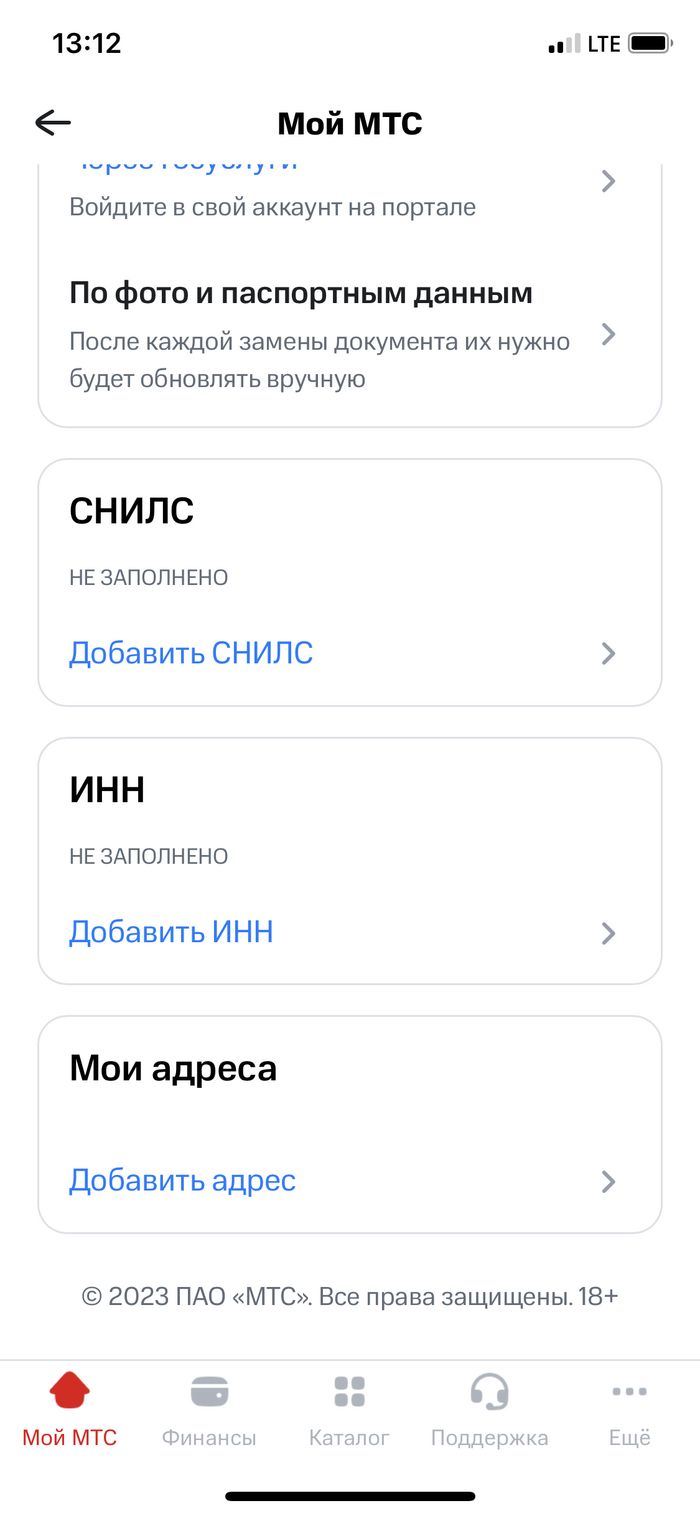Select «Добавить адрес» under Мои адреса
Screen dimensions: 700x1516
pyautogui.click(x=183, y=1180)
